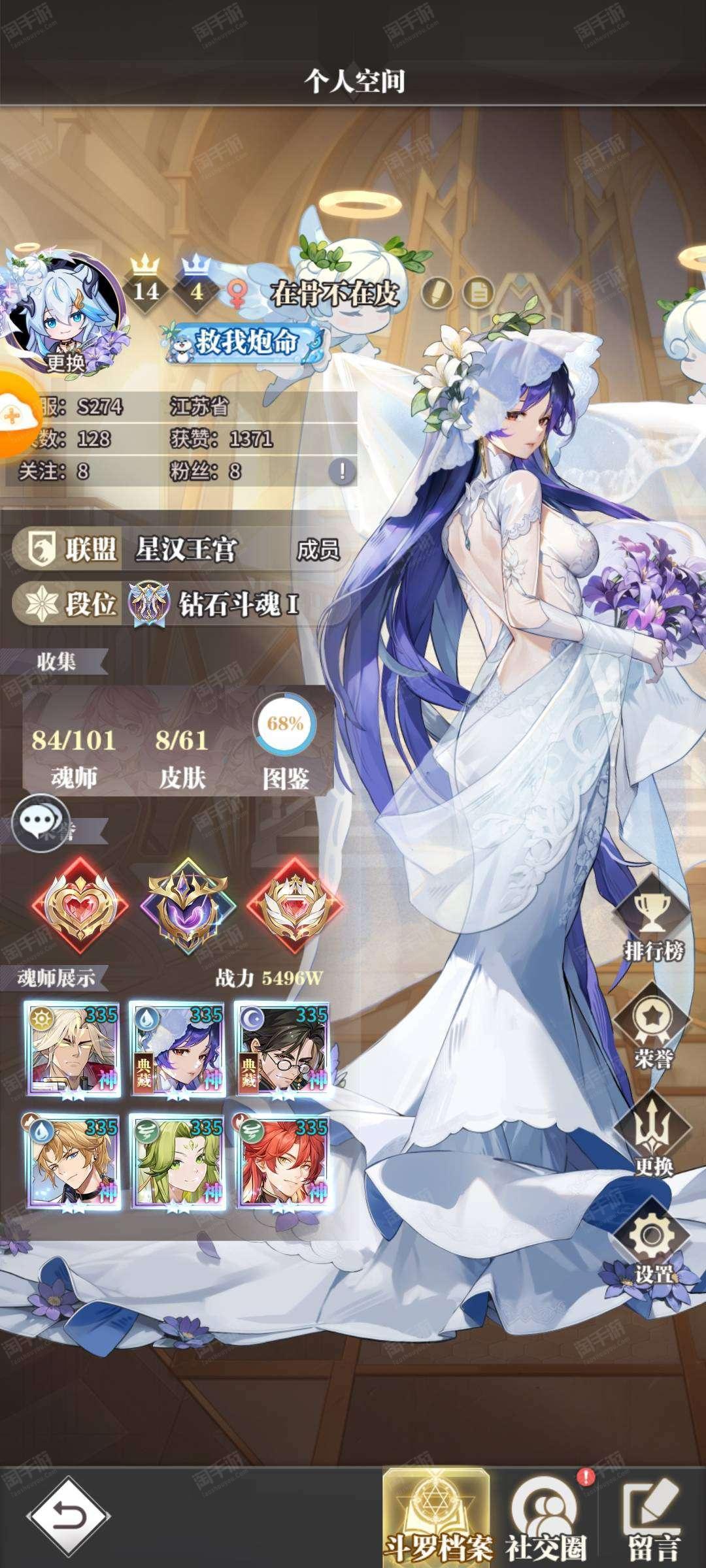Tap the back arrow button

pyautogui.click(x=69, y=1515)
